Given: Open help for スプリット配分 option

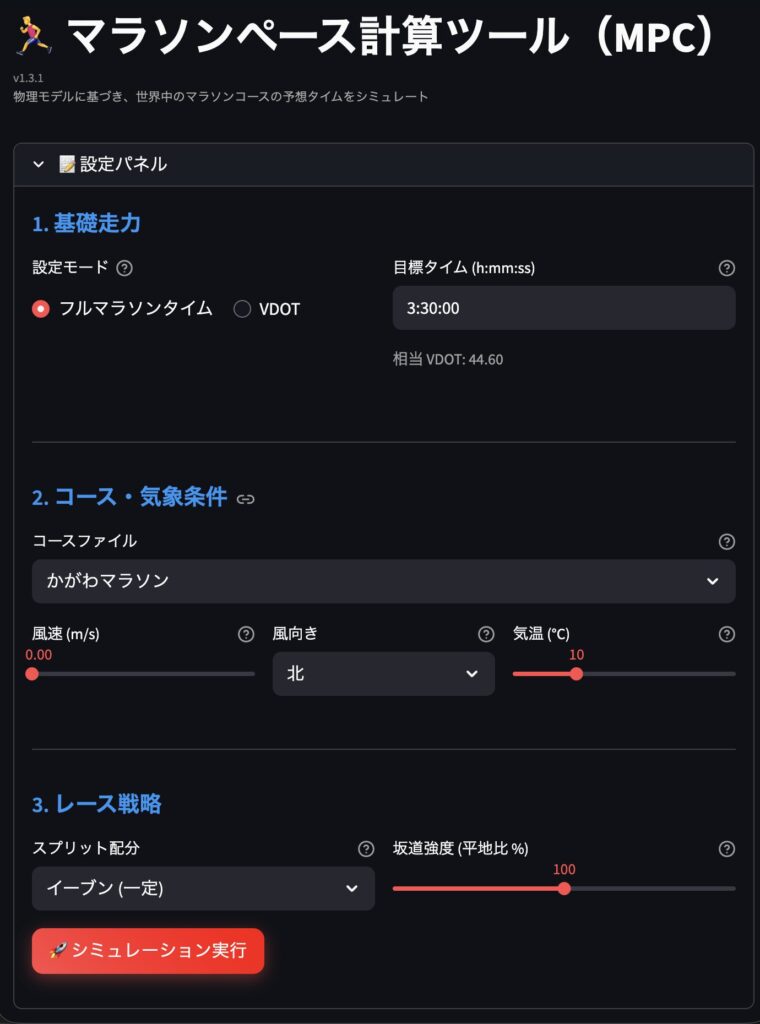Looking at the screenshot, I should (364, 849).
